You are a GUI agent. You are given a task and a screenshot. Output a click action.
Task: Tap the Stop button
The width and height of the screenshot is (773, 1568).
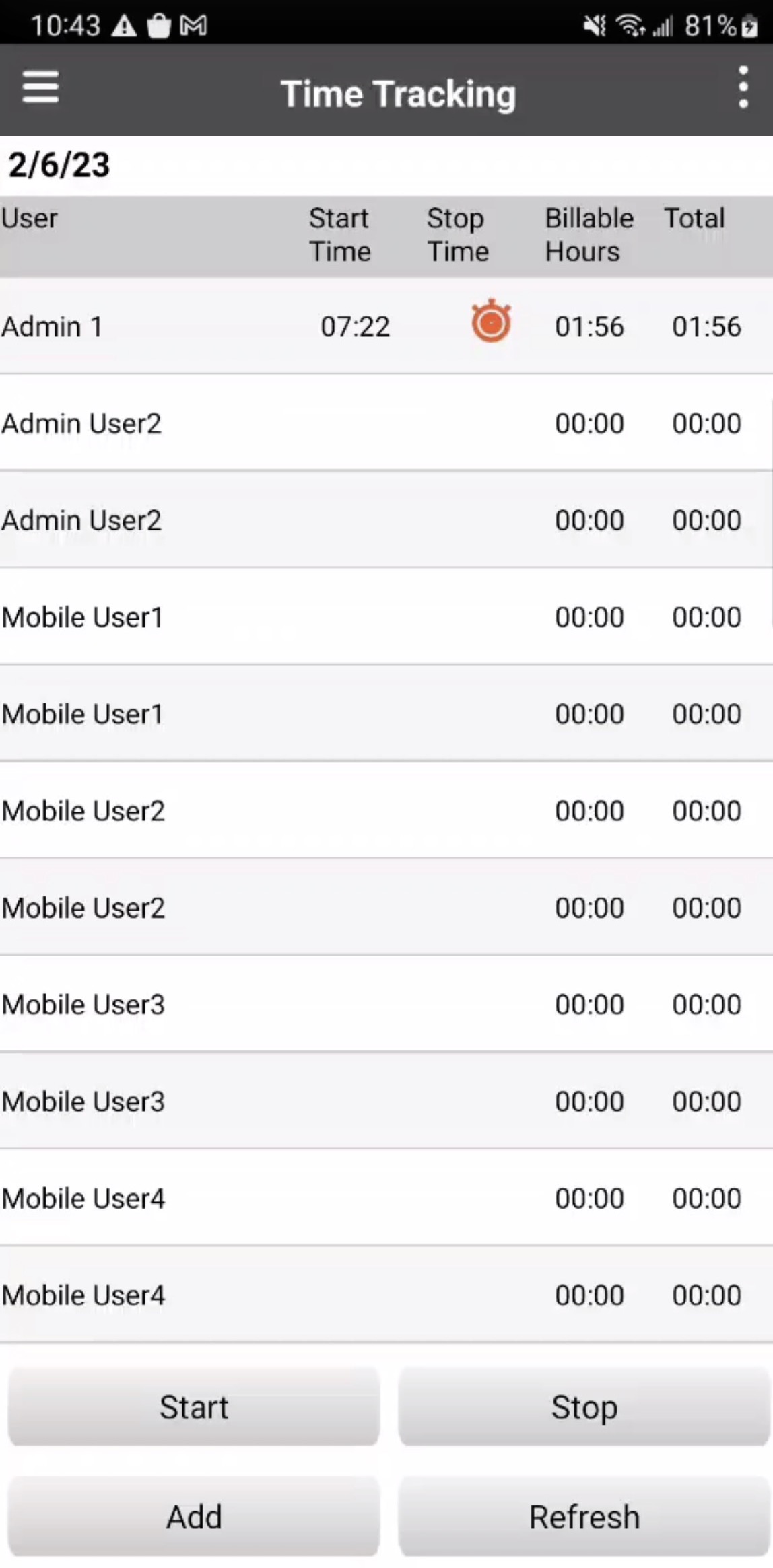pyautogui.click(x=584, y=1407)
